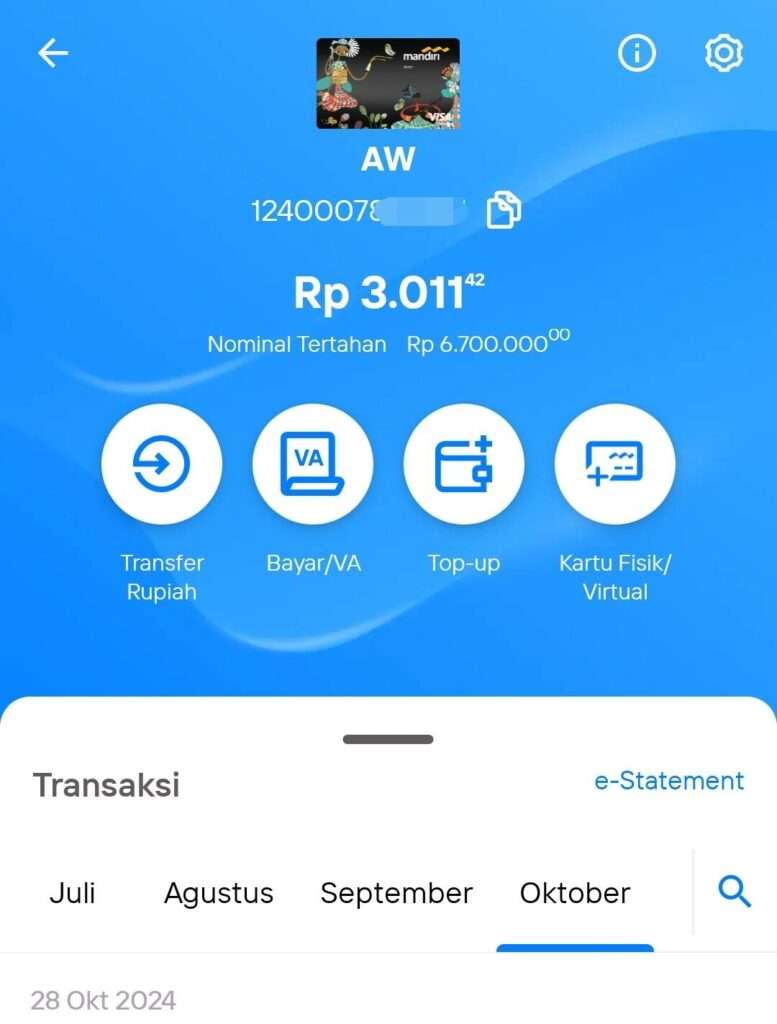Open Kartu Fisik/Virtual options
Image resolution: width=777 pixels, height=1024 pixels.
614,463
